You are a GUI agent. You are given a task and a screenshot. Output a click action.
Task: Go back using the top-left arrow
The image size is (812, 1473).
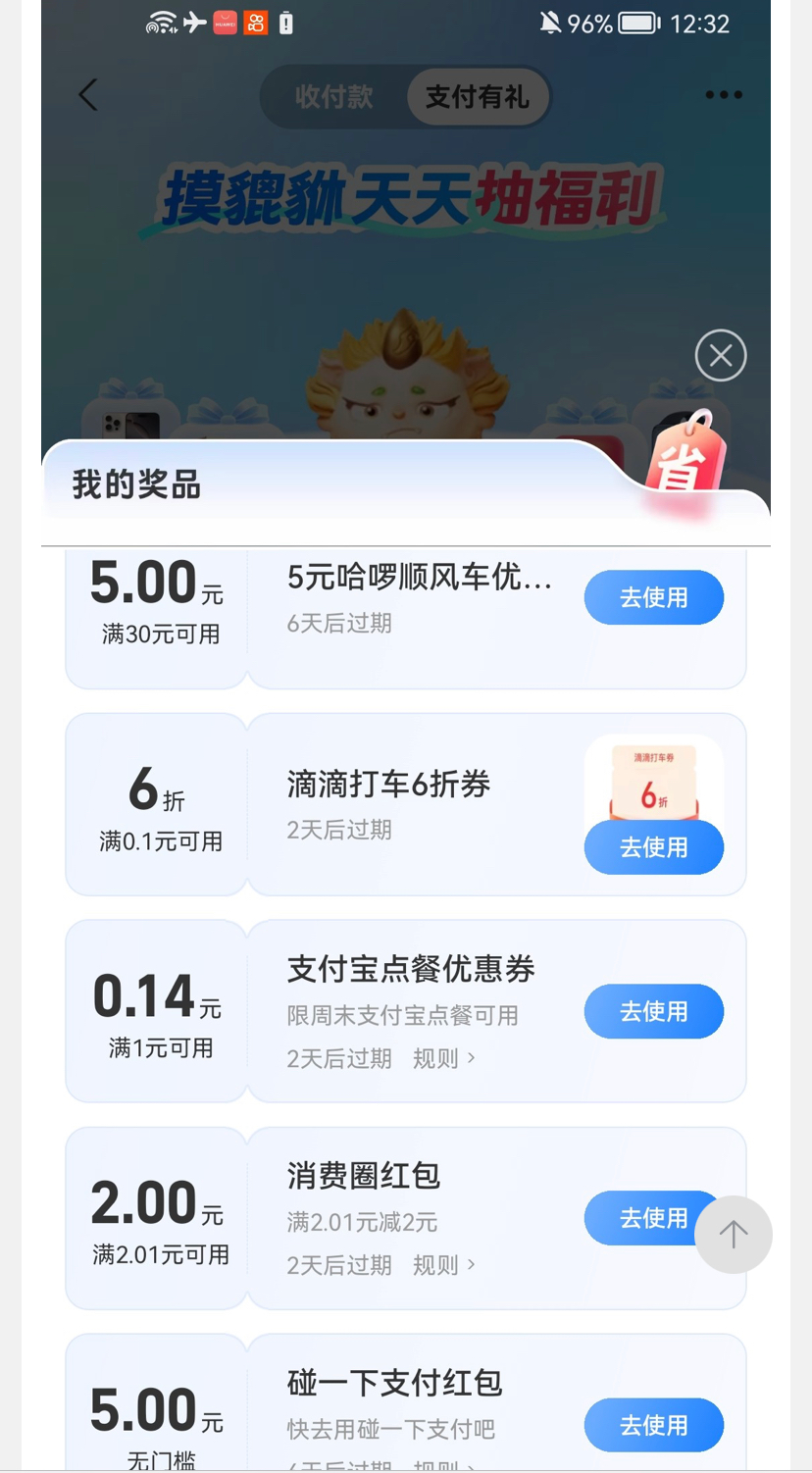pyautogui.click(x=88, y=95)
